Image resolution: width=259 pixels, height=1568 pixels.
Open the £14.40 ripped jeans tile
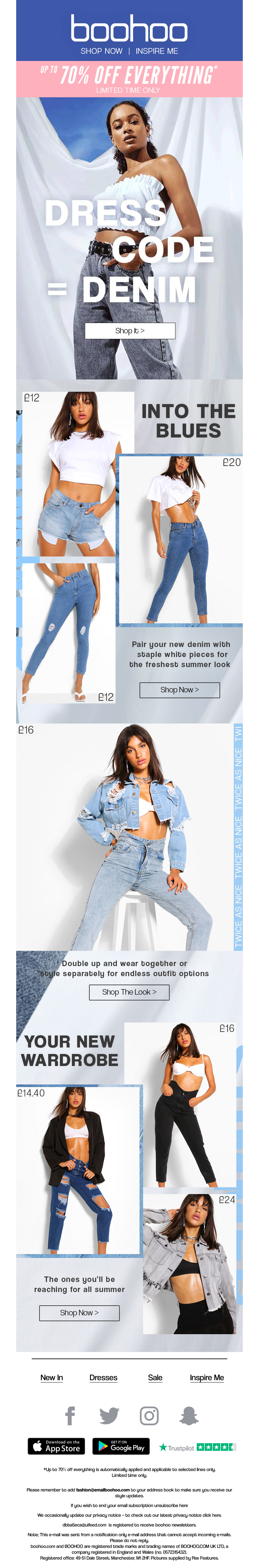click(x=78, y=1172)
